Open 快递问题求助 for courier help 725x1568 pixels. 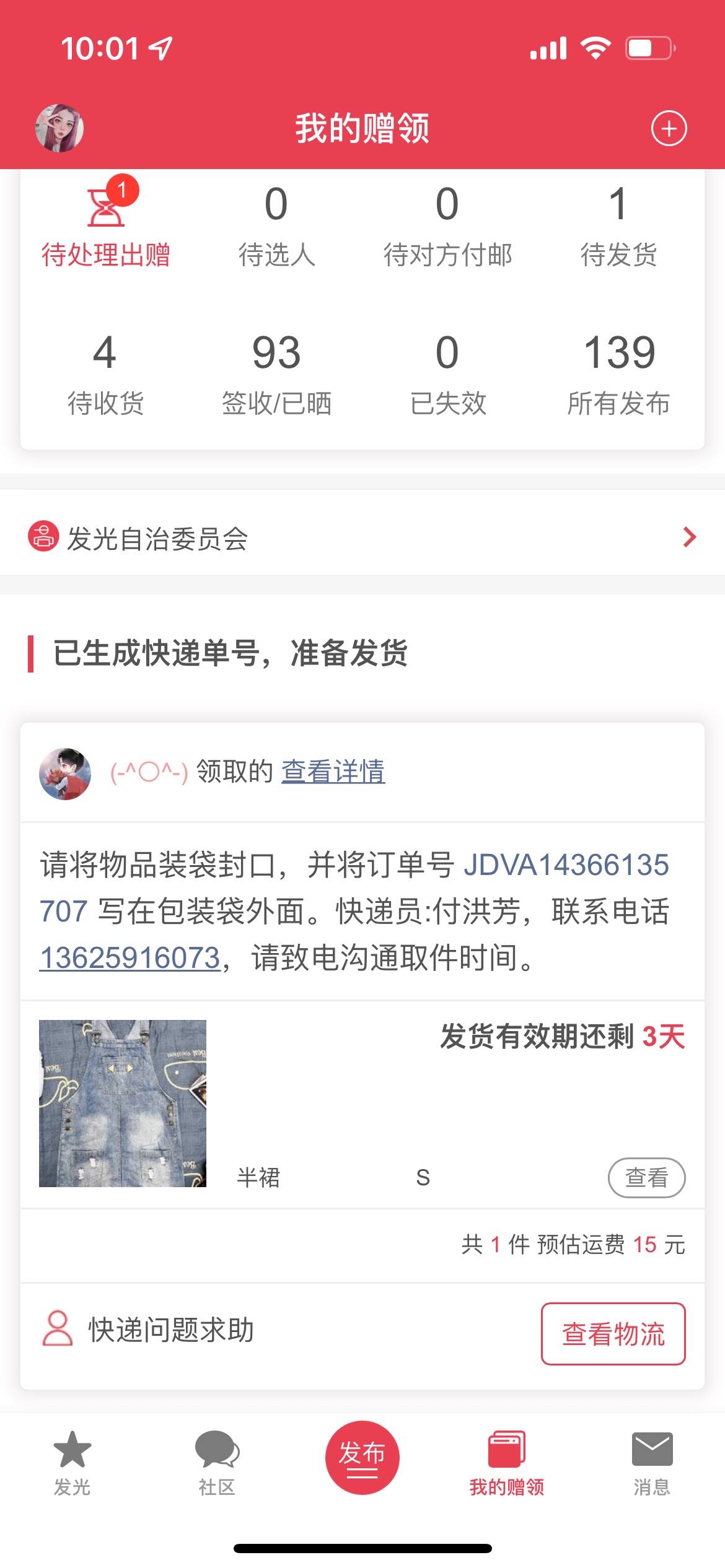click(x=149, y=1330)
